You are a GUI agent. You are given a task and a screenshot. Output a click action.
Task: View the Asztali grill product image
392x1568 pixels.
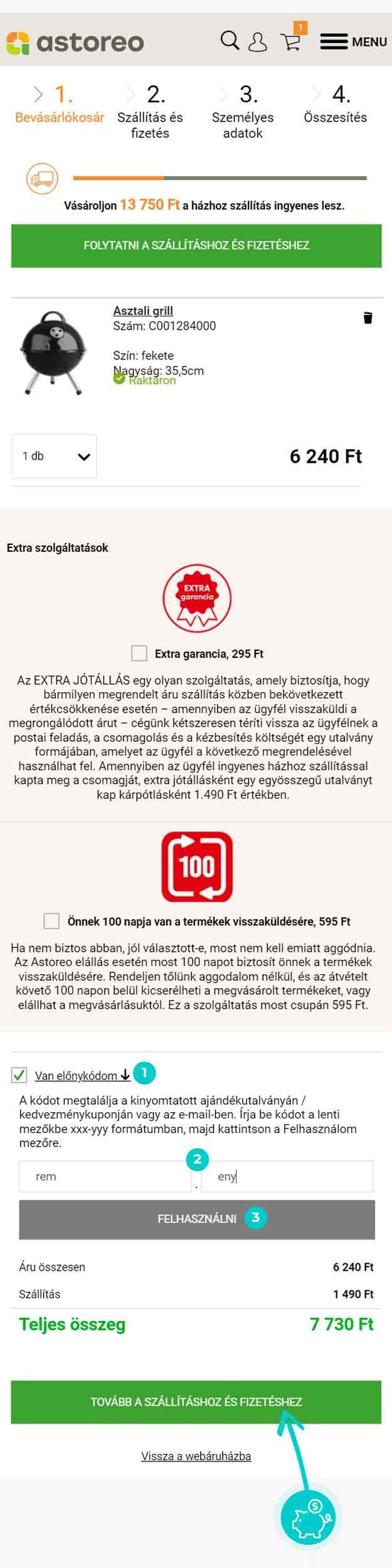[x=51, y=352]
